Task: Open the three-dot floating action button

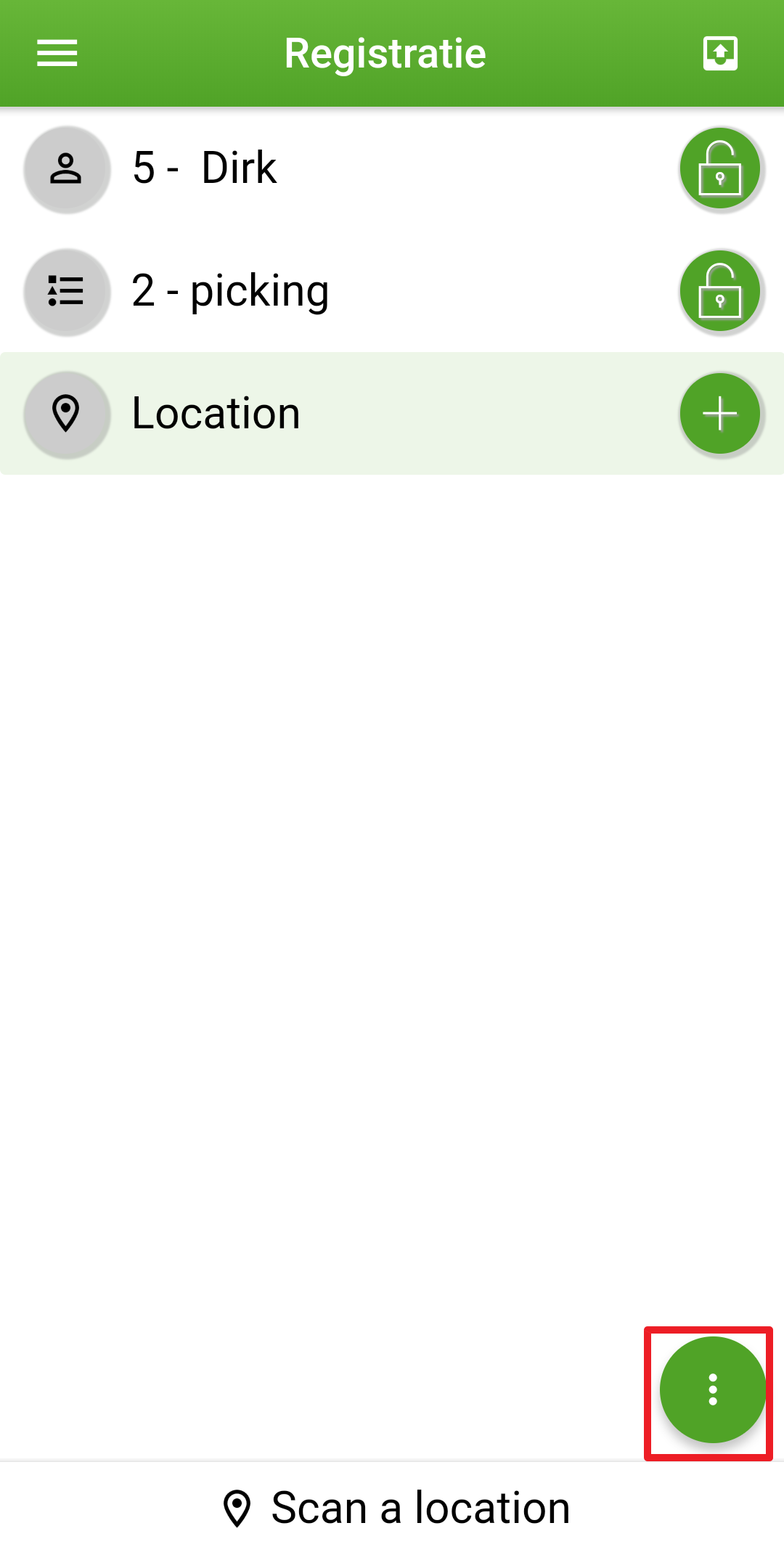Action: coord(713,1389)
